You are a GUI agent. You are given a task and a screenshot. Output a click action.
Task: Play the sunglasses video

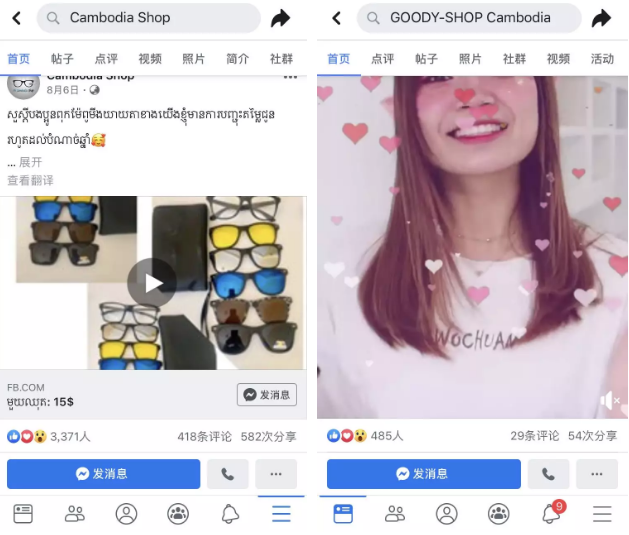(x=152, y=283)
